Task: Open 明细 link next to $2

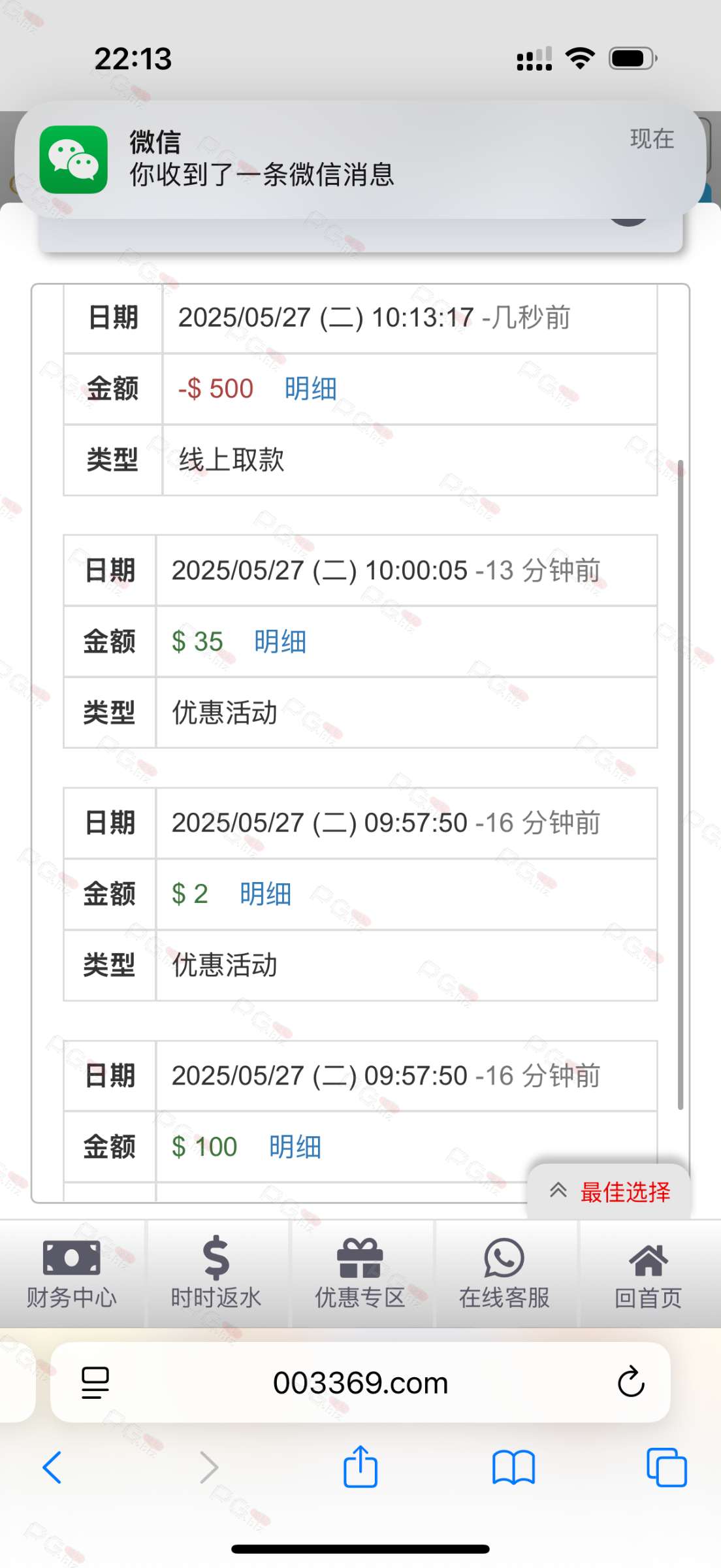Action: point(266,894)
